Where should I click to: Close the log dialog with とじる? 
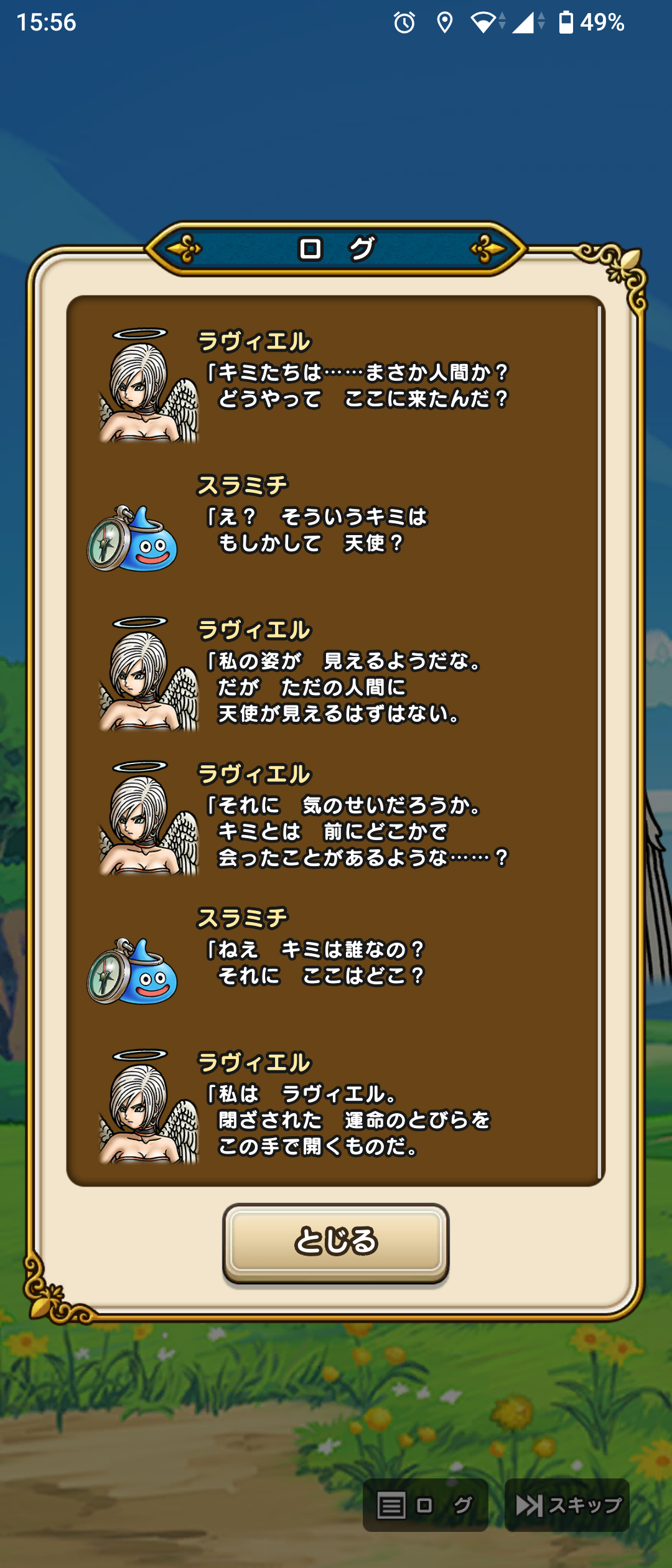point(335,1241)
